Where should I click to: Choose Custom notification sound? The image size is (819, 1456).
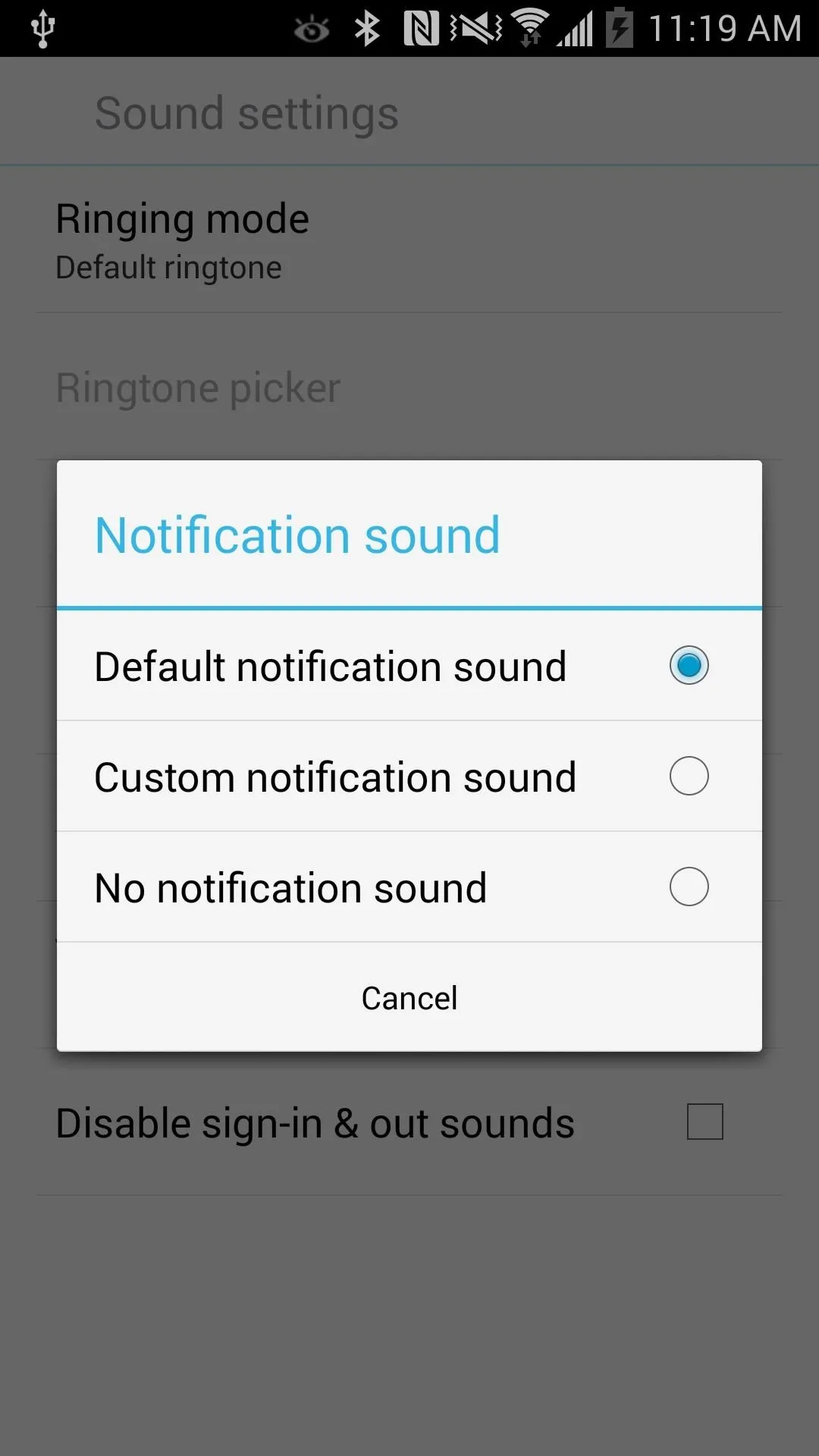tap(409, 777)
